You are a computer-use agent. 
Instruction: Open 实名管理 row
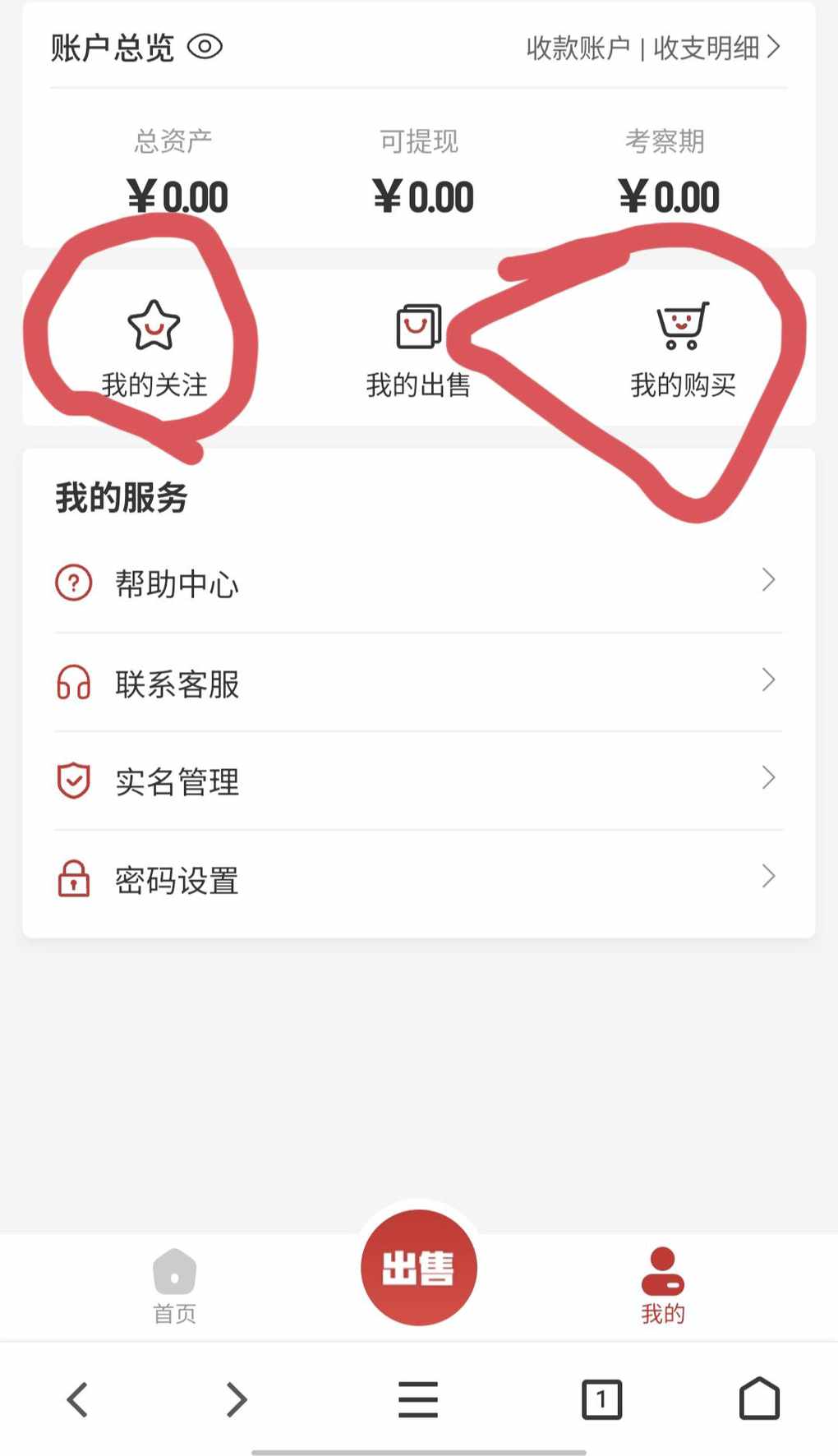[x=418, y=781]
